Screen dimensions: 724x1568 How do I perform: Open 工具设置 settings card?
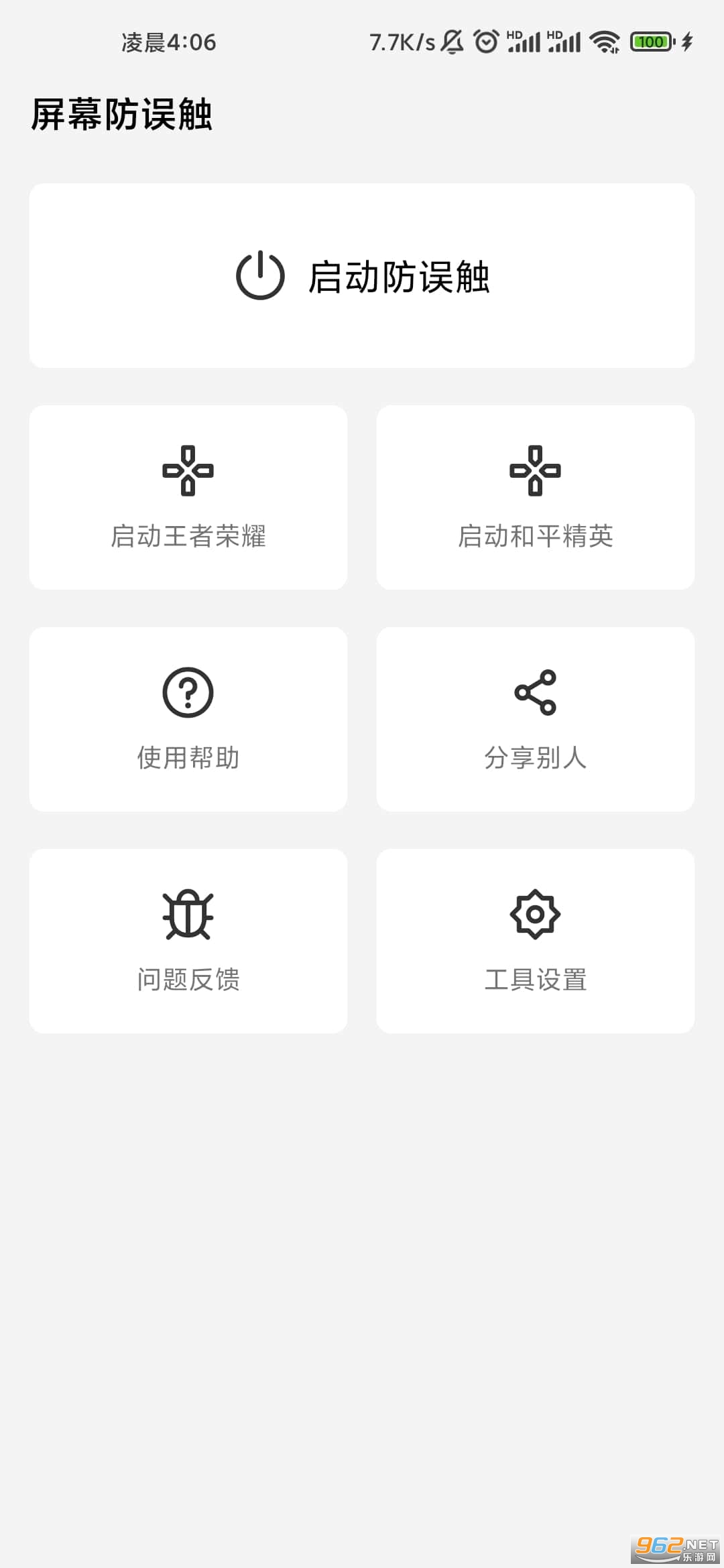pos(535,941)
